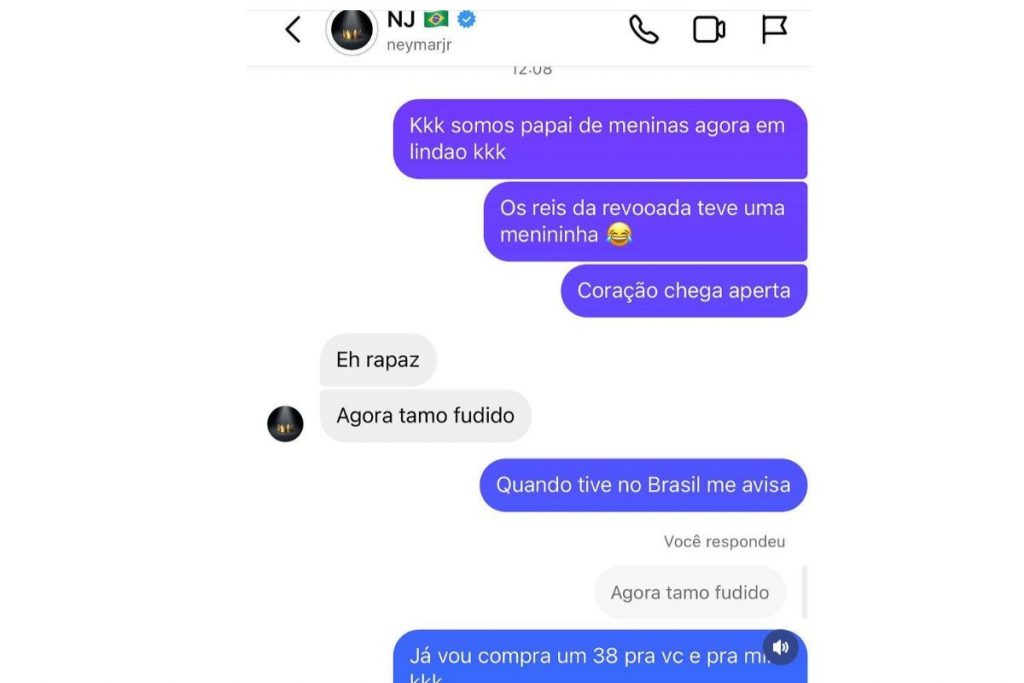1024x683 pixels.
Task: Jump to the quoted reply 'Agora tamo fudido'
Action: (x=690, y=593)
